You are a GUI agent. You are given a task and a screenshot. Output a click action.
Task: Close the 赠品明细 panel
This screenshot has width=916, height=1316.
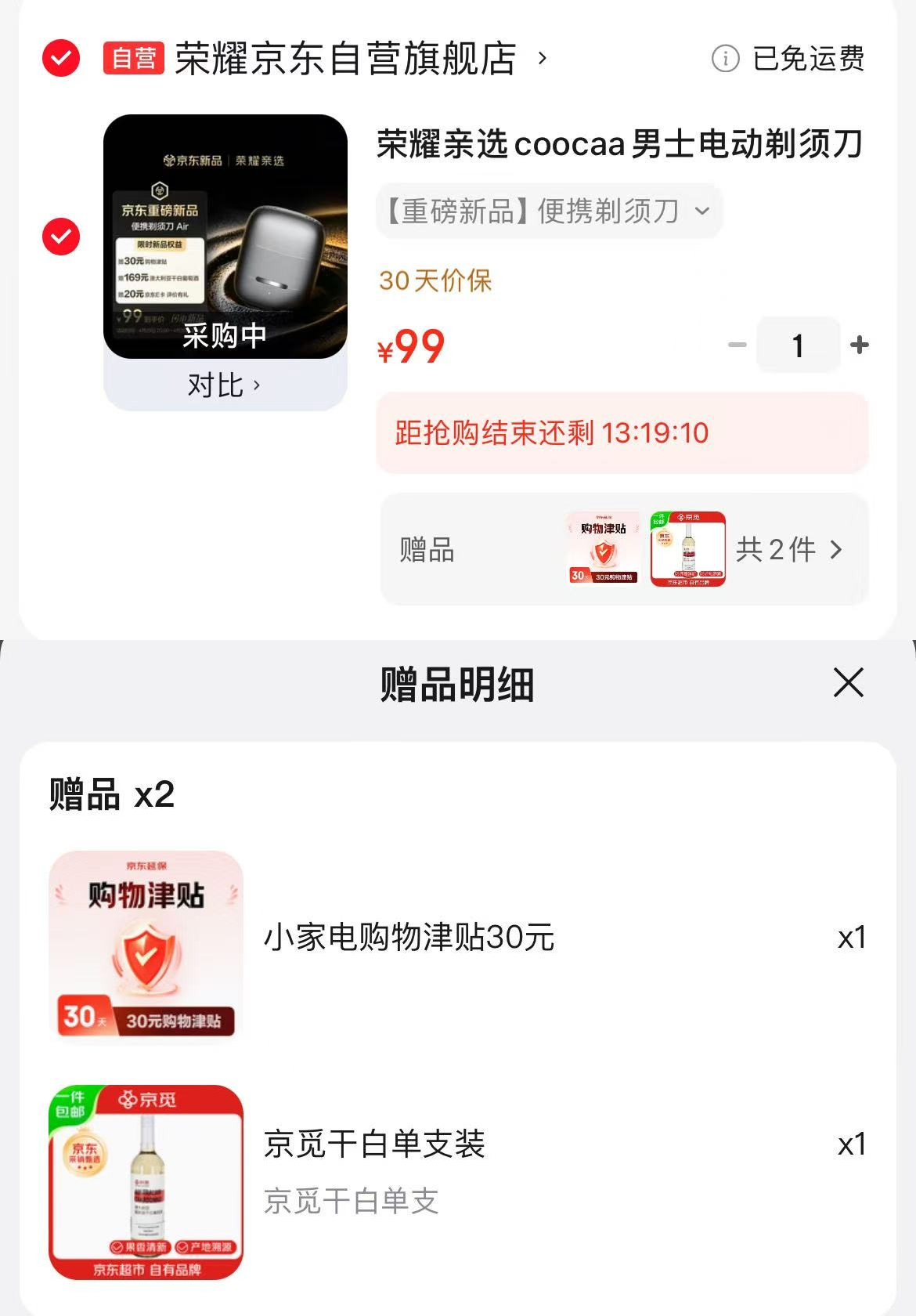pos(848,682)
